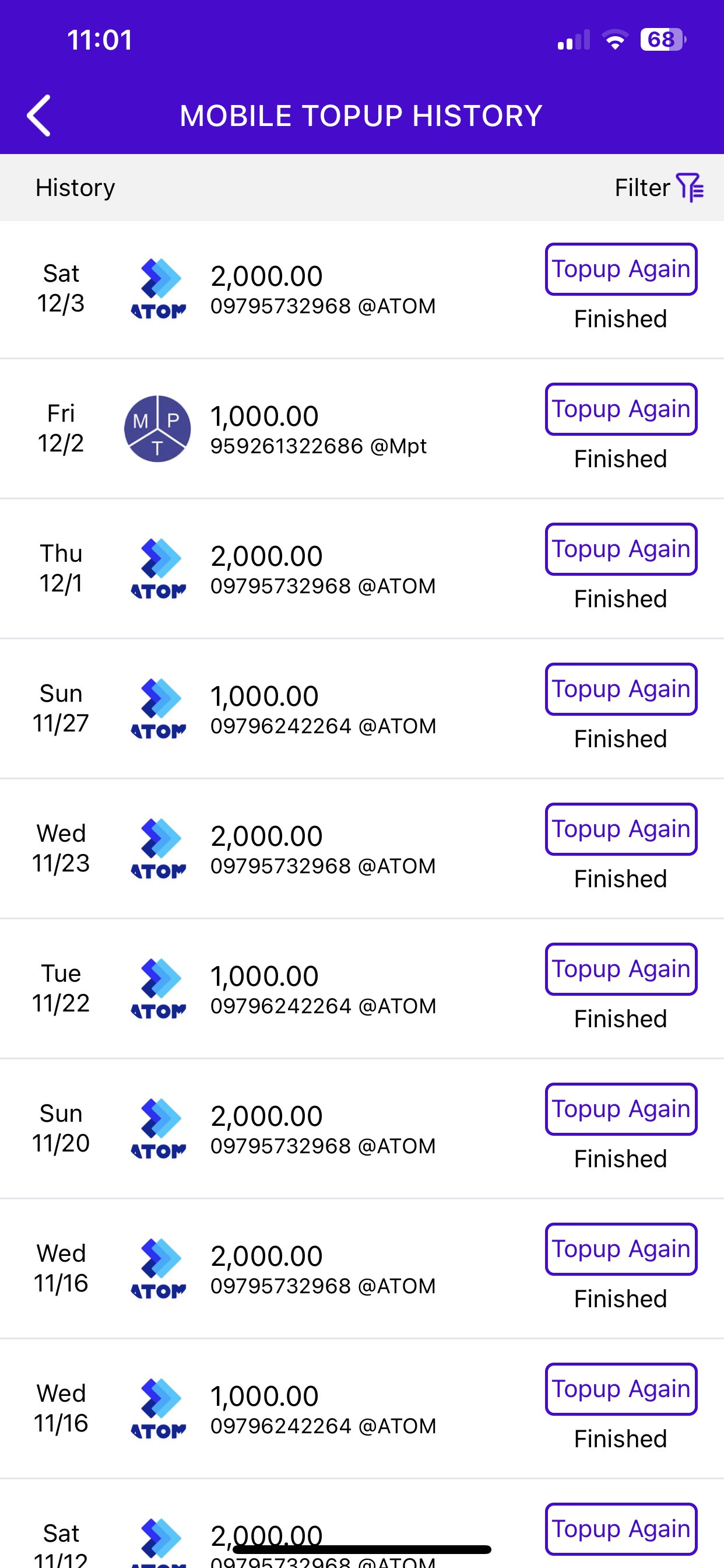Go back using the header arrow
The width and height of the screenshot is (724, 1568).
39,116
